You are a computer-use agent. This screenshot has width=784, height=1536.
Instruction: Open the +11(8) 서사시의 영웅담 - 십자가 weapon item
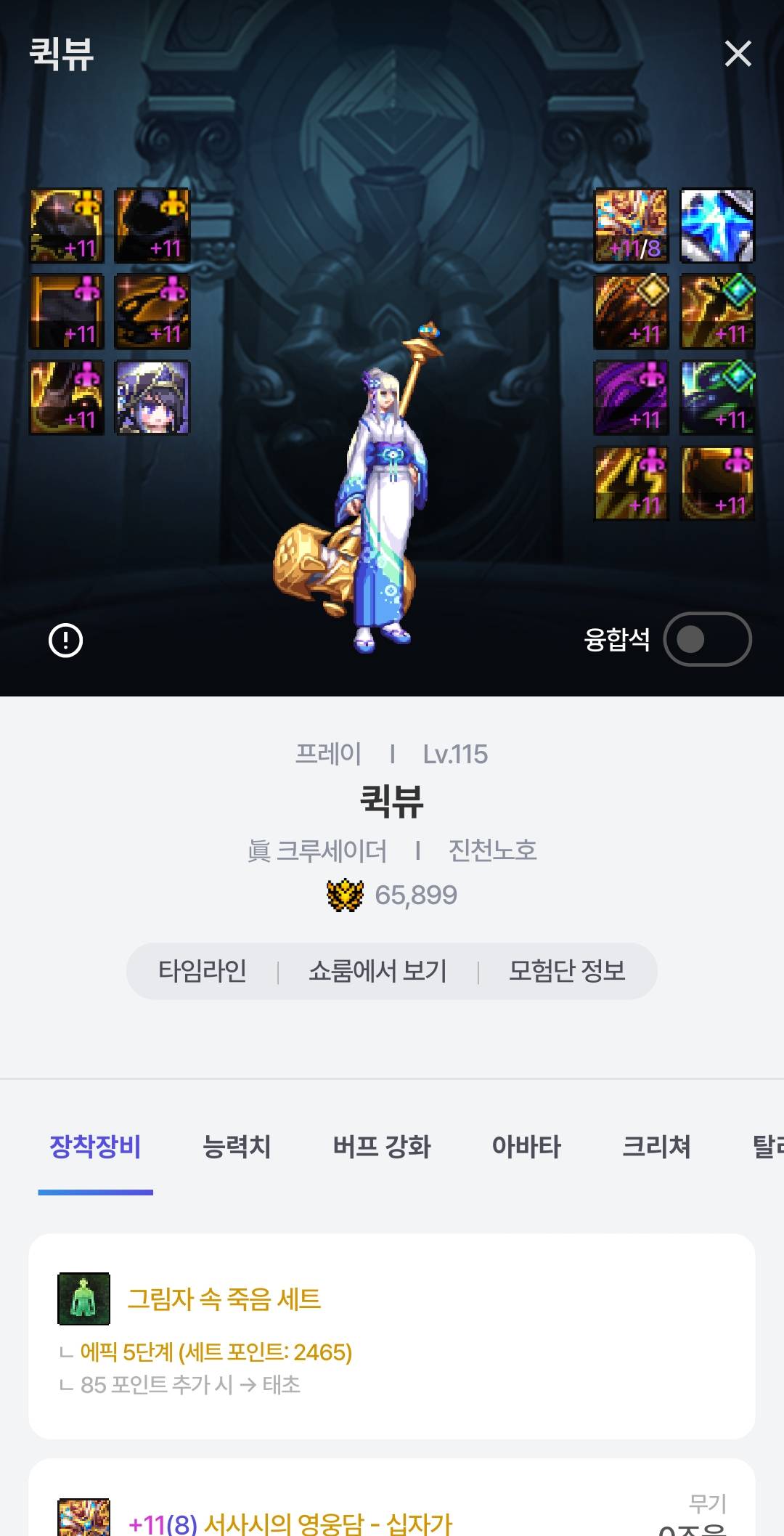290,1521
